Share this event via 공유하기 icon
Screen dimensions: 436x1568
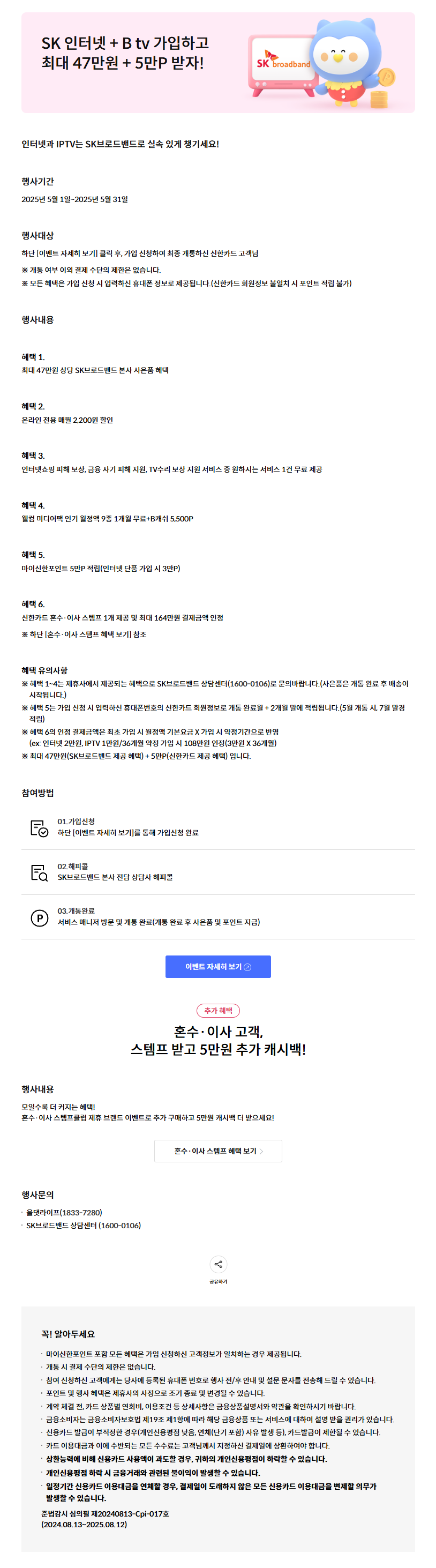point(217,1264)
